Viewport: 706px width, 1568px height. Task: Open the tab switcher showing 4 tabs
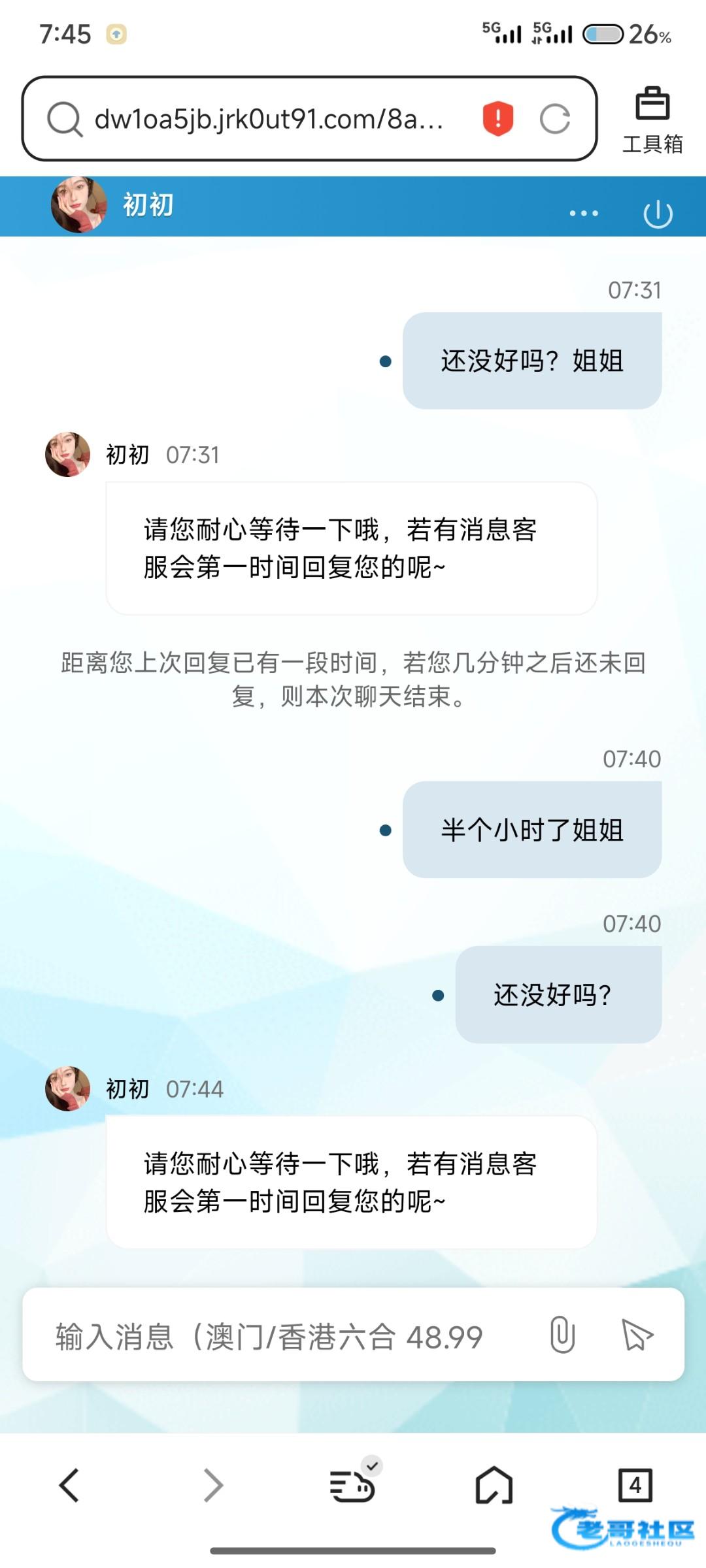(635, 1485)
